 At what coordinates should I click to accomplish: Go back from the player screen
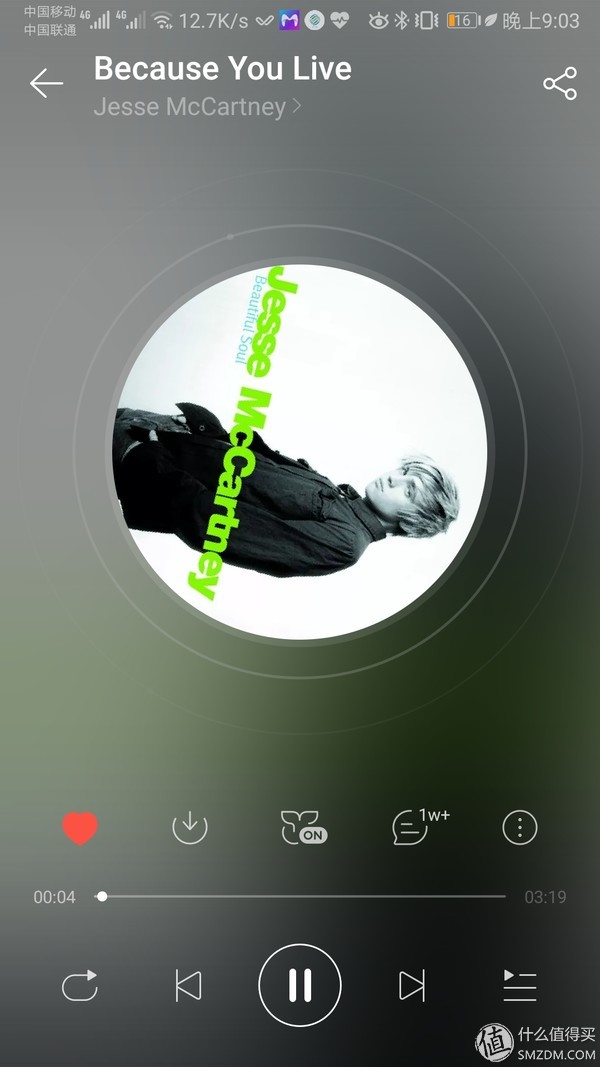[46, 84]
